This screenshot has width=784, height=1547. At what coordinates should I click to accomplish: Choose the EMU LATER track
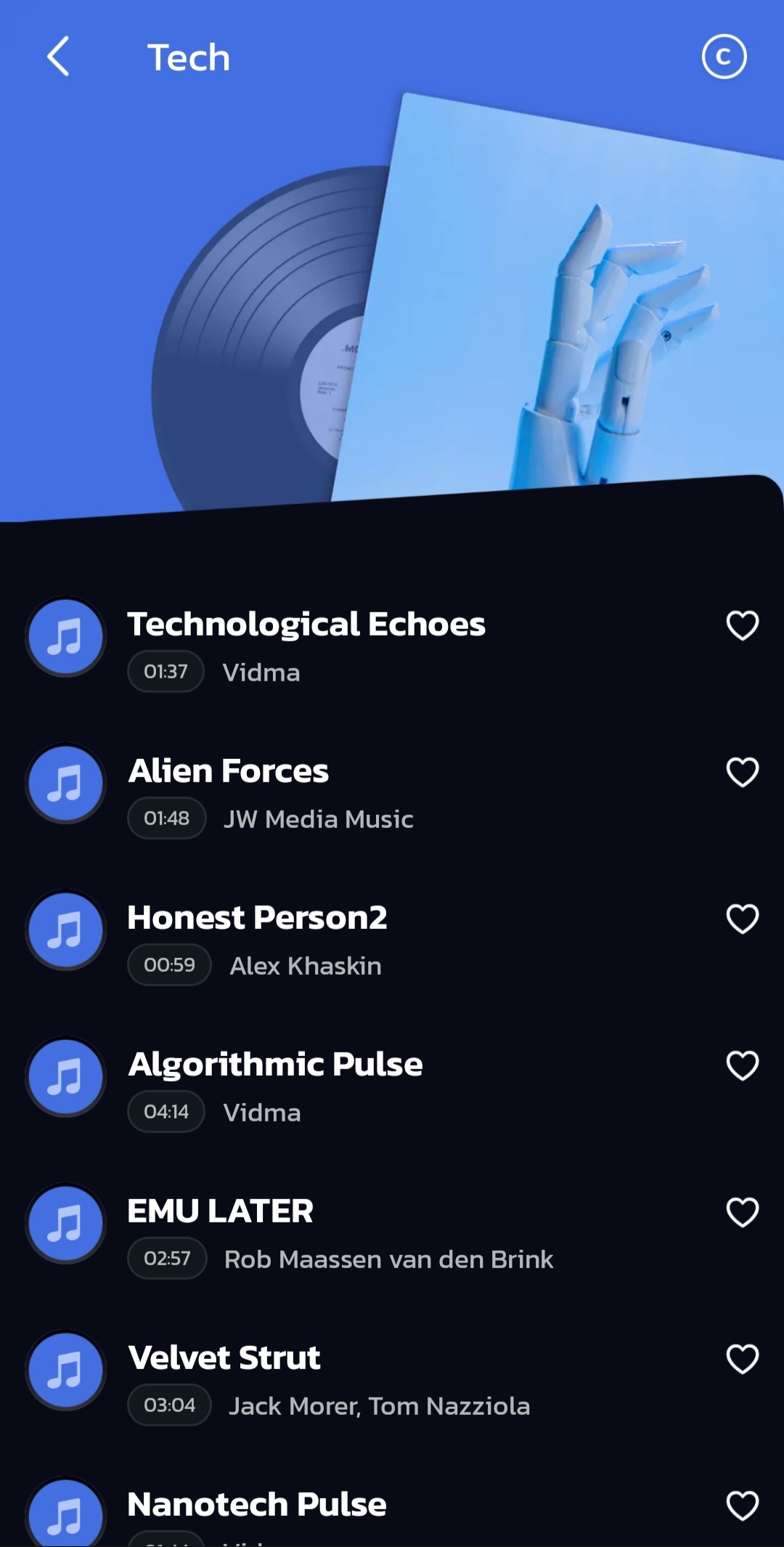point(221,1211)
